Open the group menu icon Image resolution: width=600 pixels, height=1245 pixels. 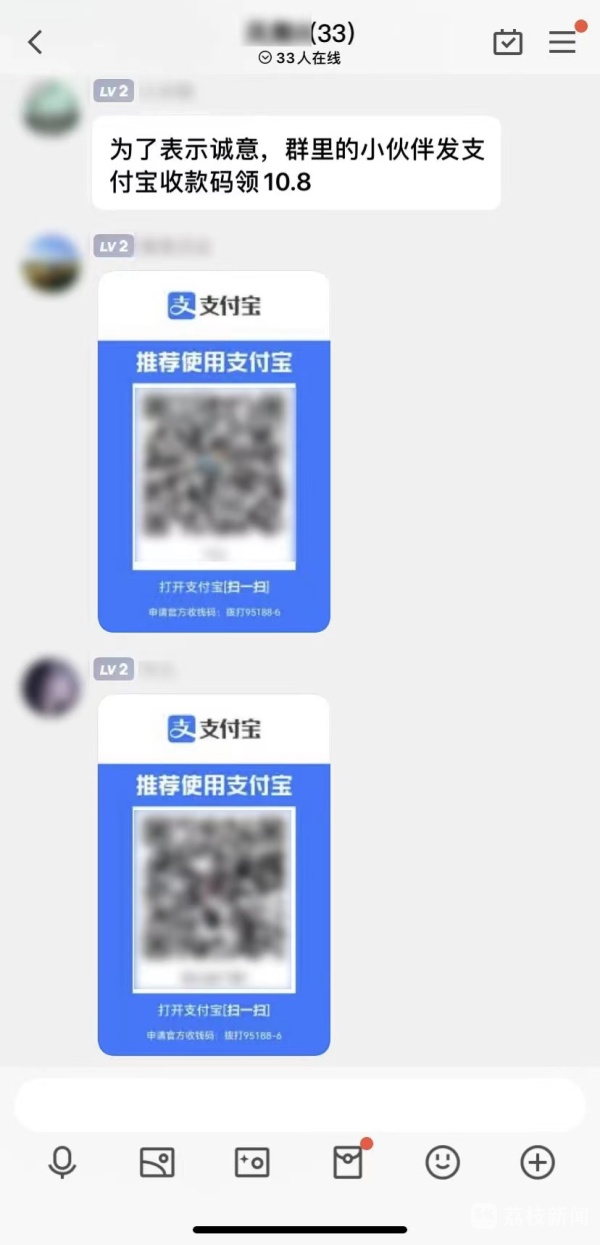(563, 42)
